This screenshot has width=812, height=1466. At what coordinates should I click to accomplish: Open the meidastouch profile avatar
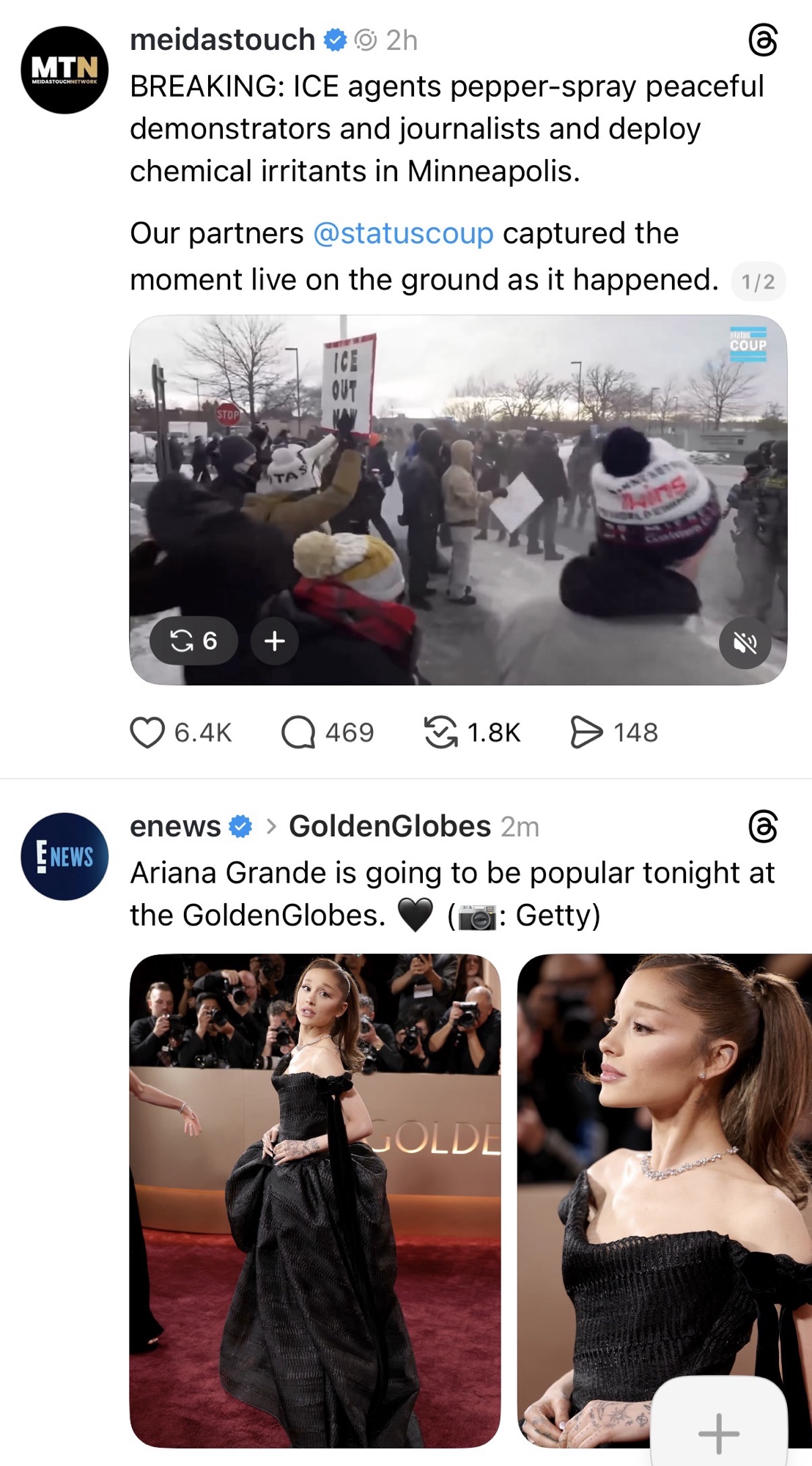tap(64, 70)
